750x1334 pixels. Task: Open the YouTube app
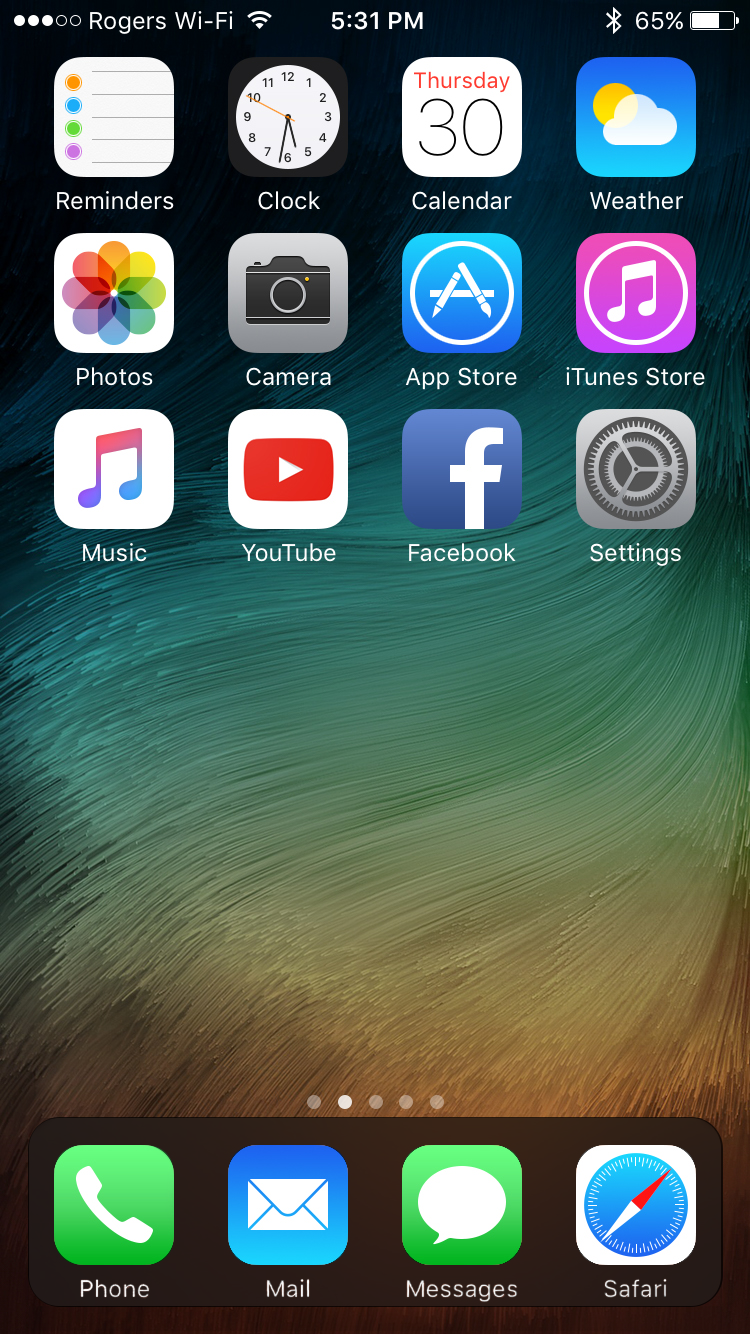[288, 469]
